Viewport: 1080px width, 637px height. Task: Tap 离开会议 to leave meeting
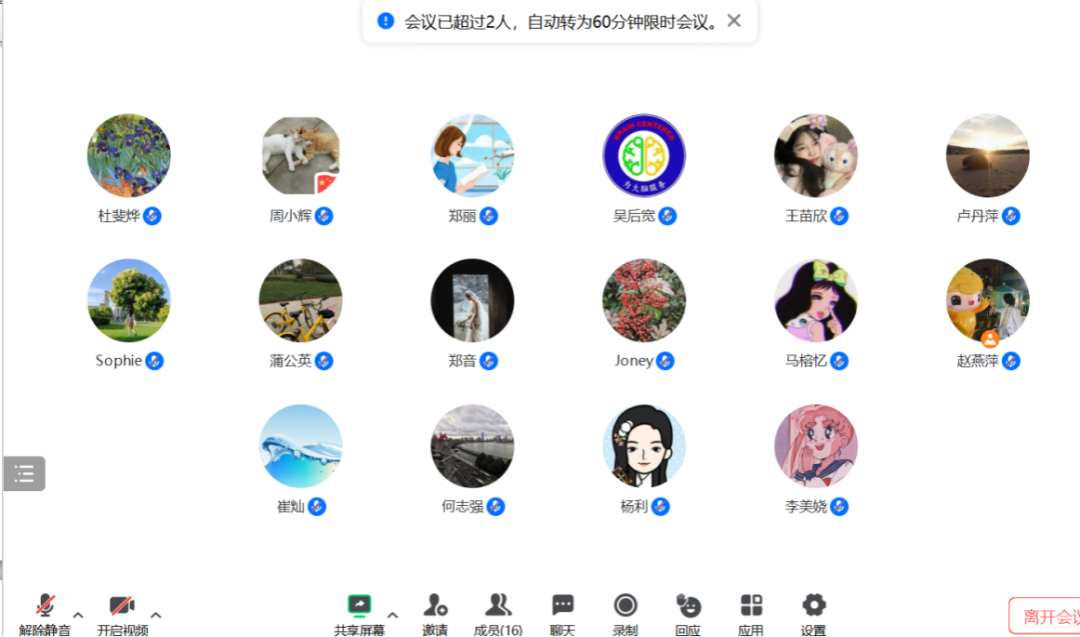click(1047, 616)
